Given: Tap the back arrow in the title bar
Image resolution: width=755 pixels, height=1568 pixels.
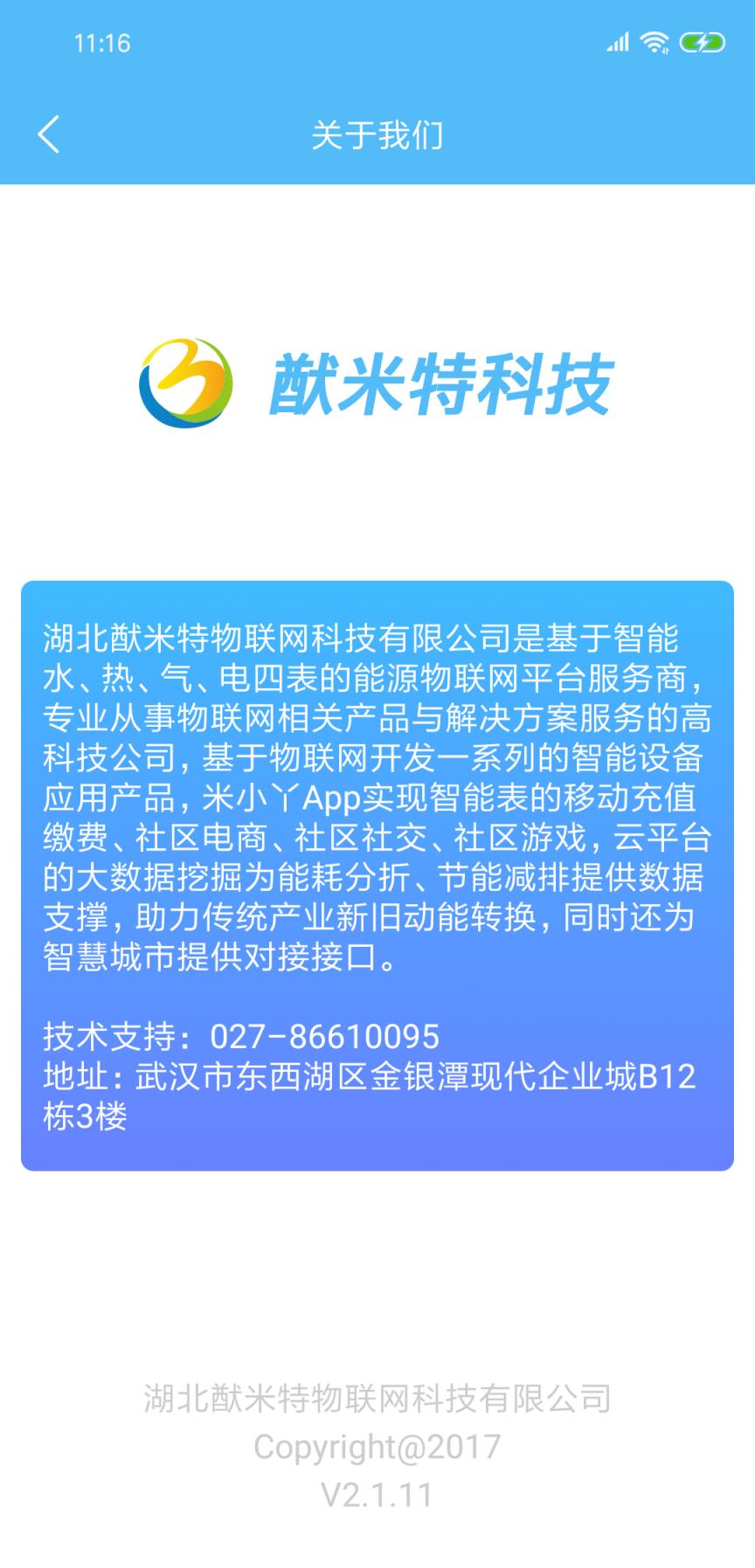Looking at the screenshot, I should (50, 135).
